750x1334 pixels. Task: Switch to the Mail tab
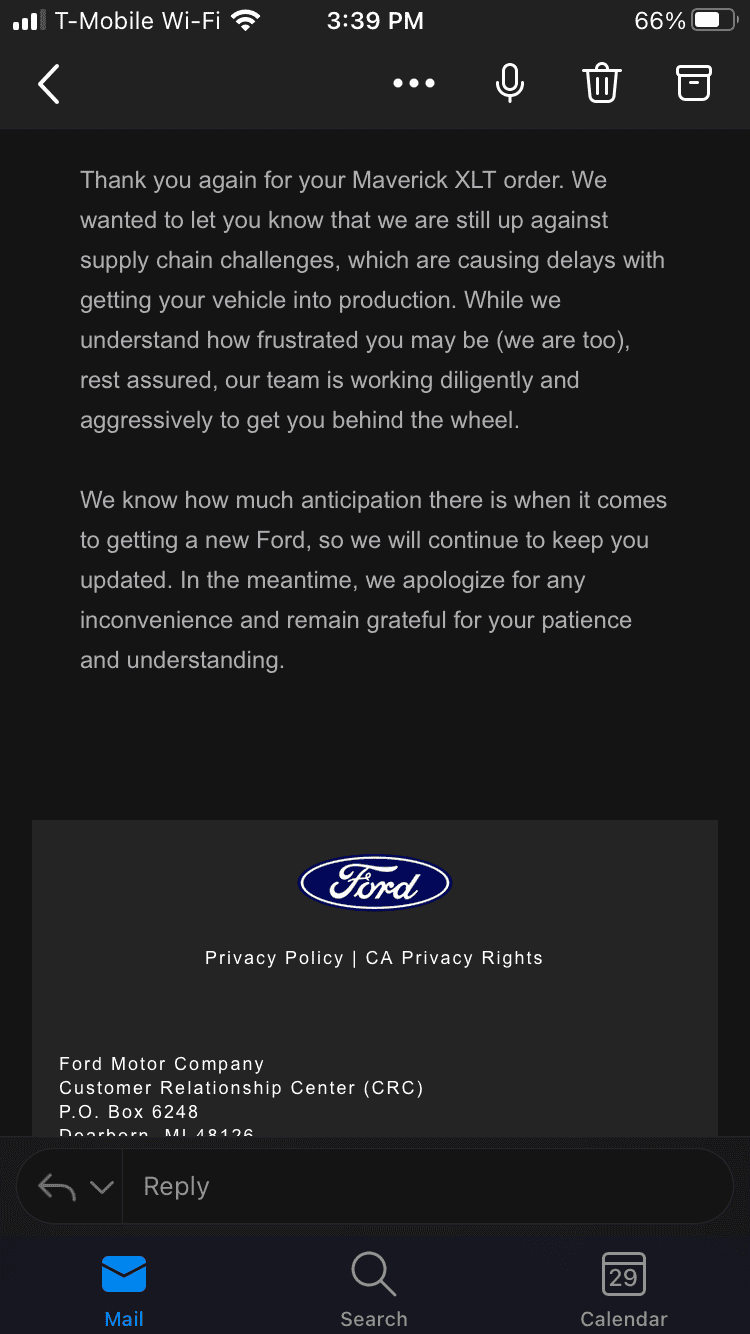point(124,1290)
